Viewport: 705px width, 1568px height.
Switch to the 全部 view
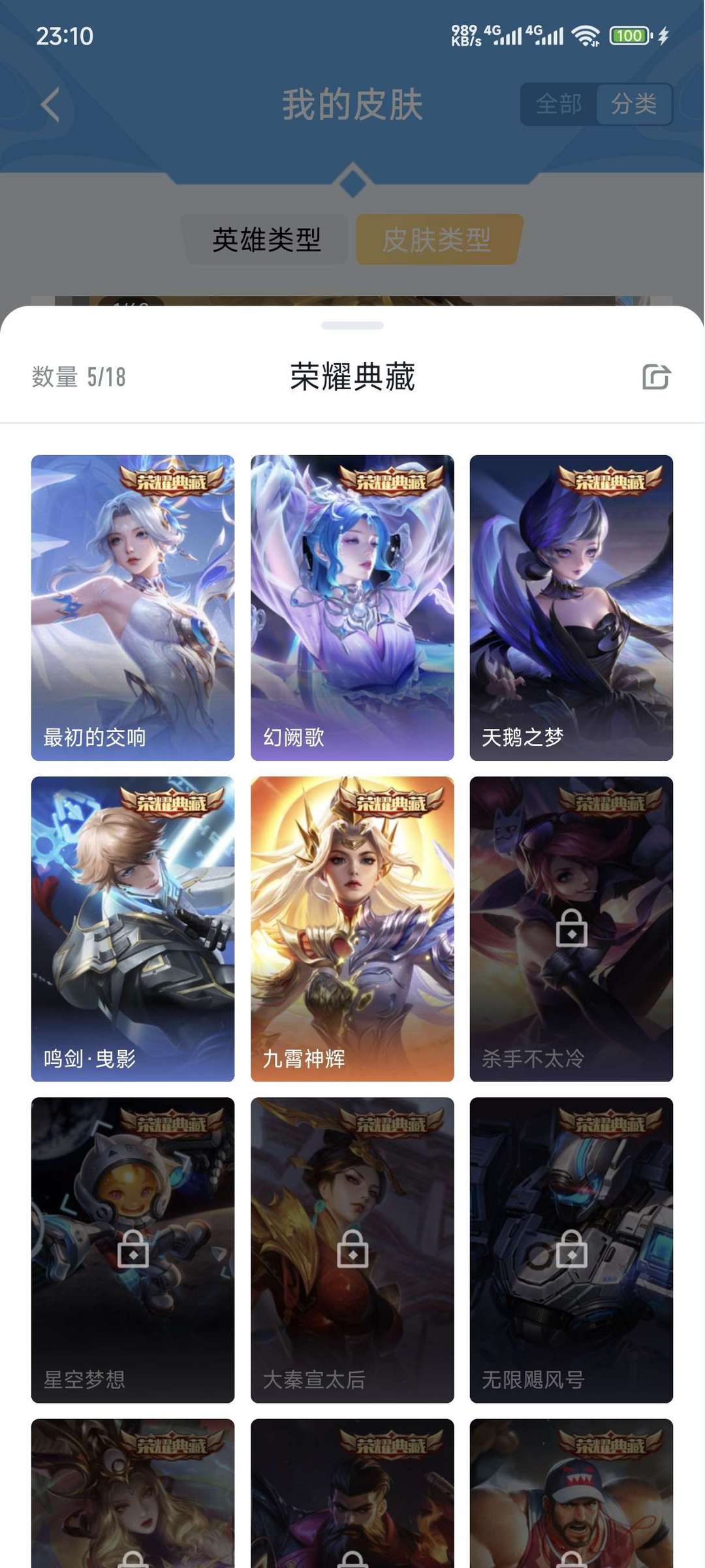pos(559,104)
